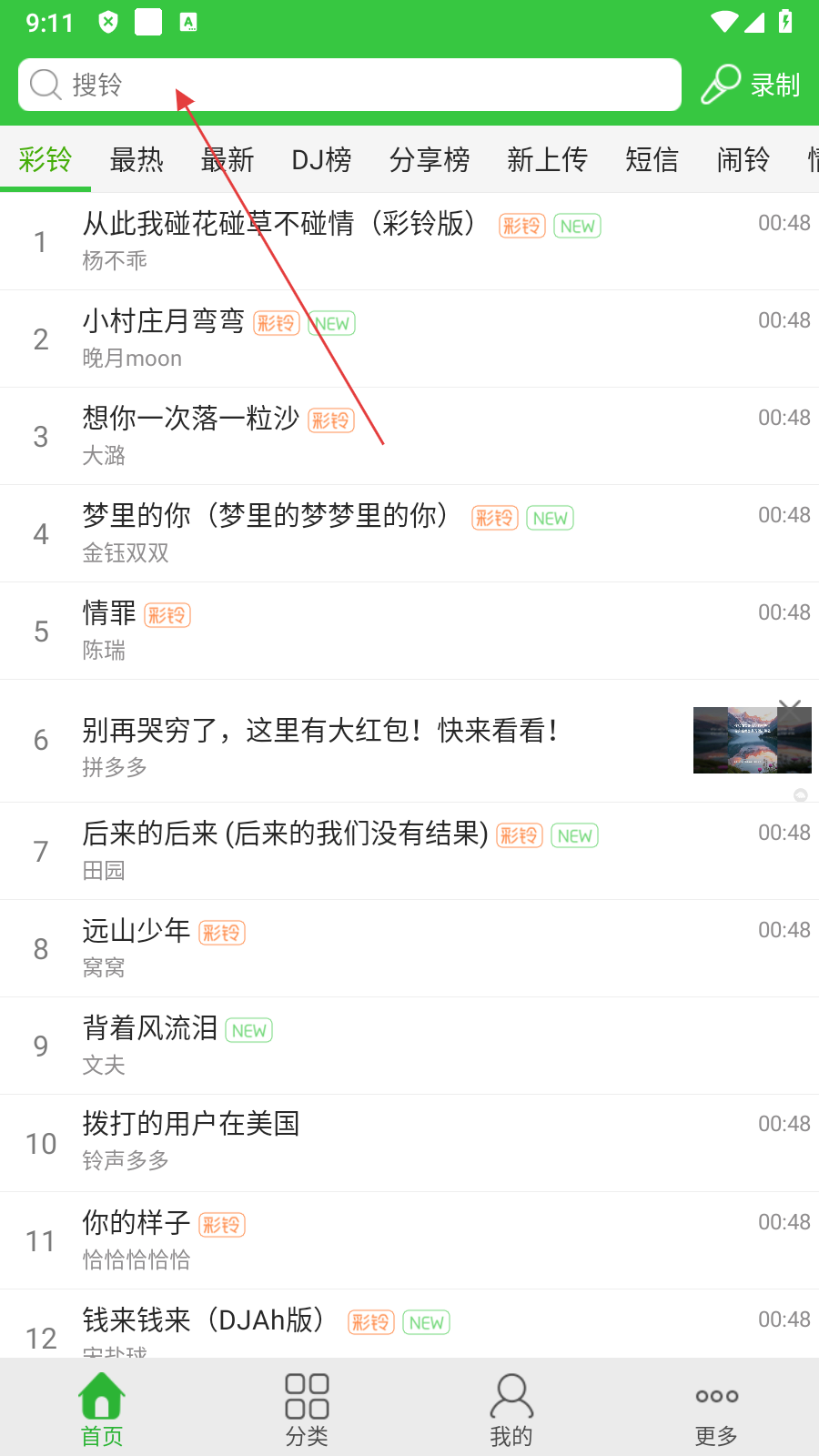Go to the 分类 bottom tab
The height and width of the screenshot is (1456, 819).
307,1409
